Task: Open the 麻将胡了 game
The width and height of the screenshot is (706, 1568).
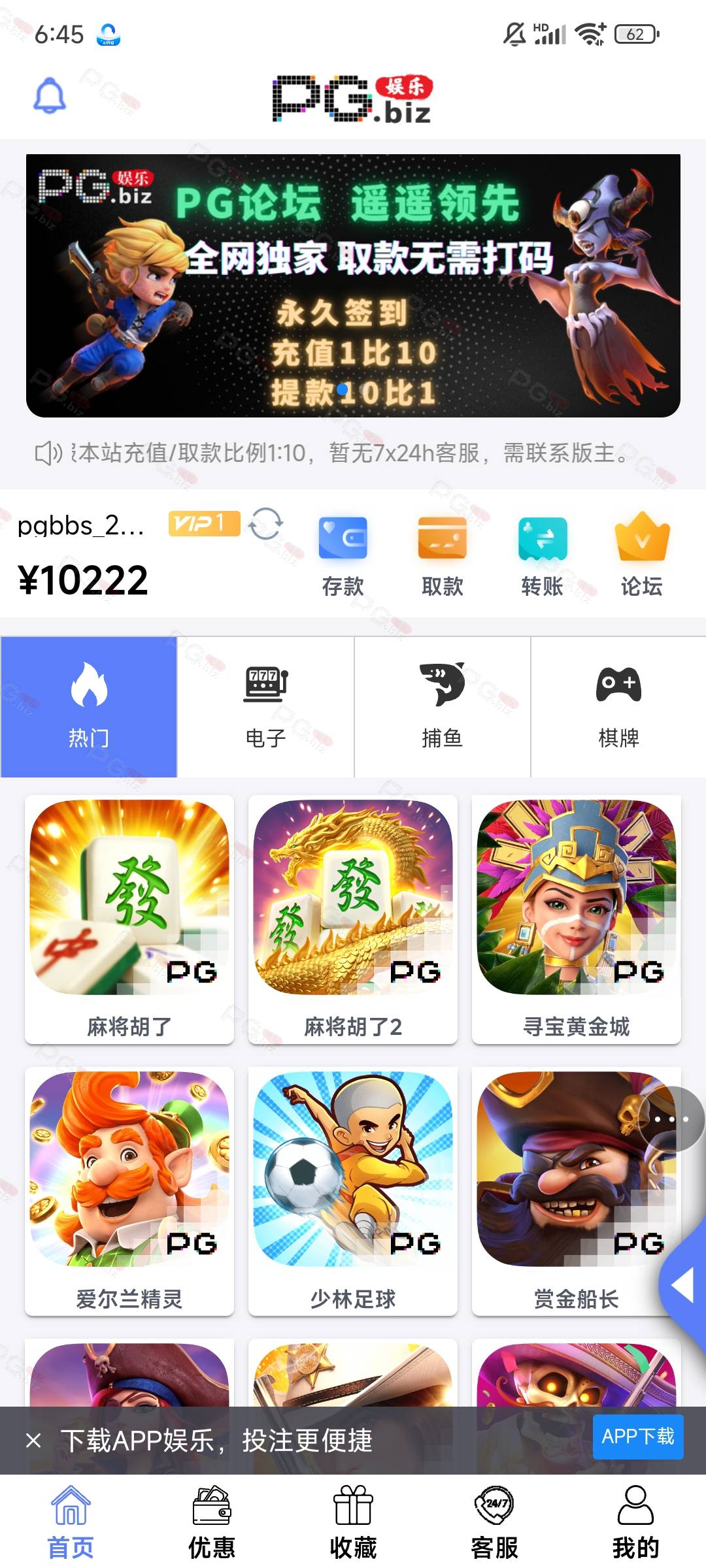Action: (129, 919)
